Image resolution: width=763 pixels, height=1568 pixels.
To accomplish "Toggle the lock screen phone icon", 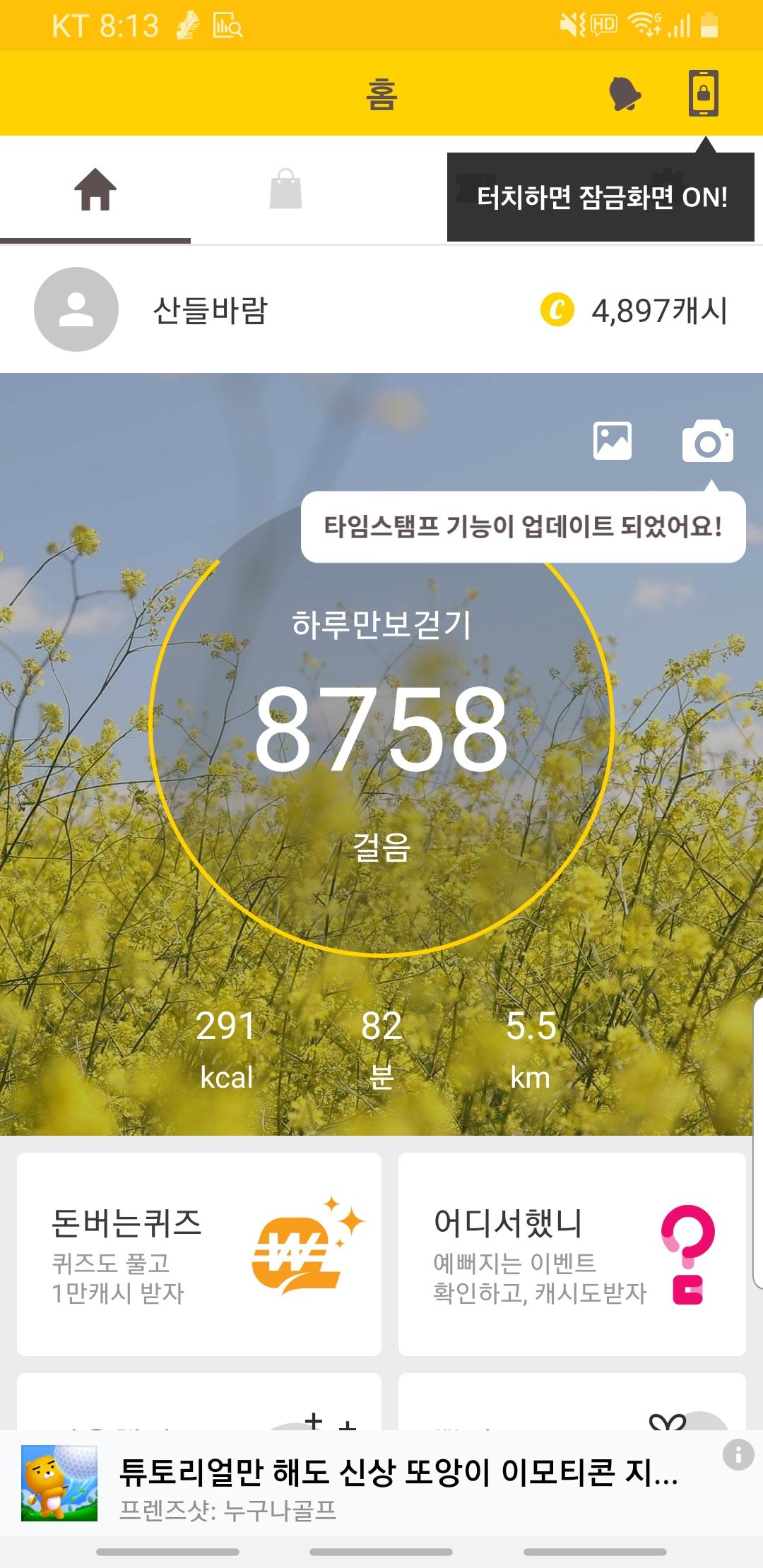I will (x=704, y=93).
